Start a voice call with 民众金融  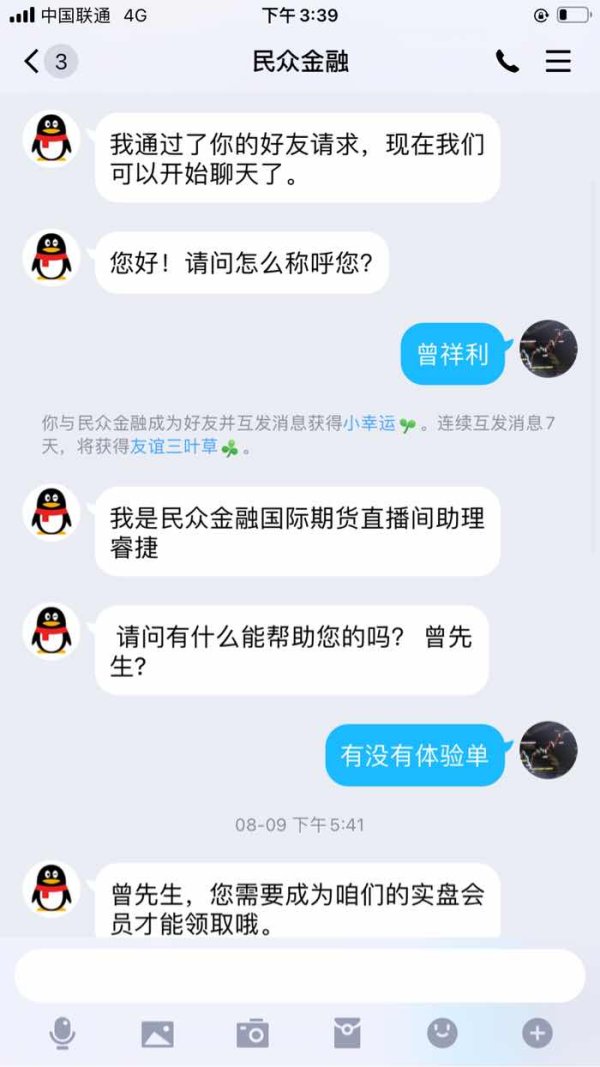click(507, 62)
